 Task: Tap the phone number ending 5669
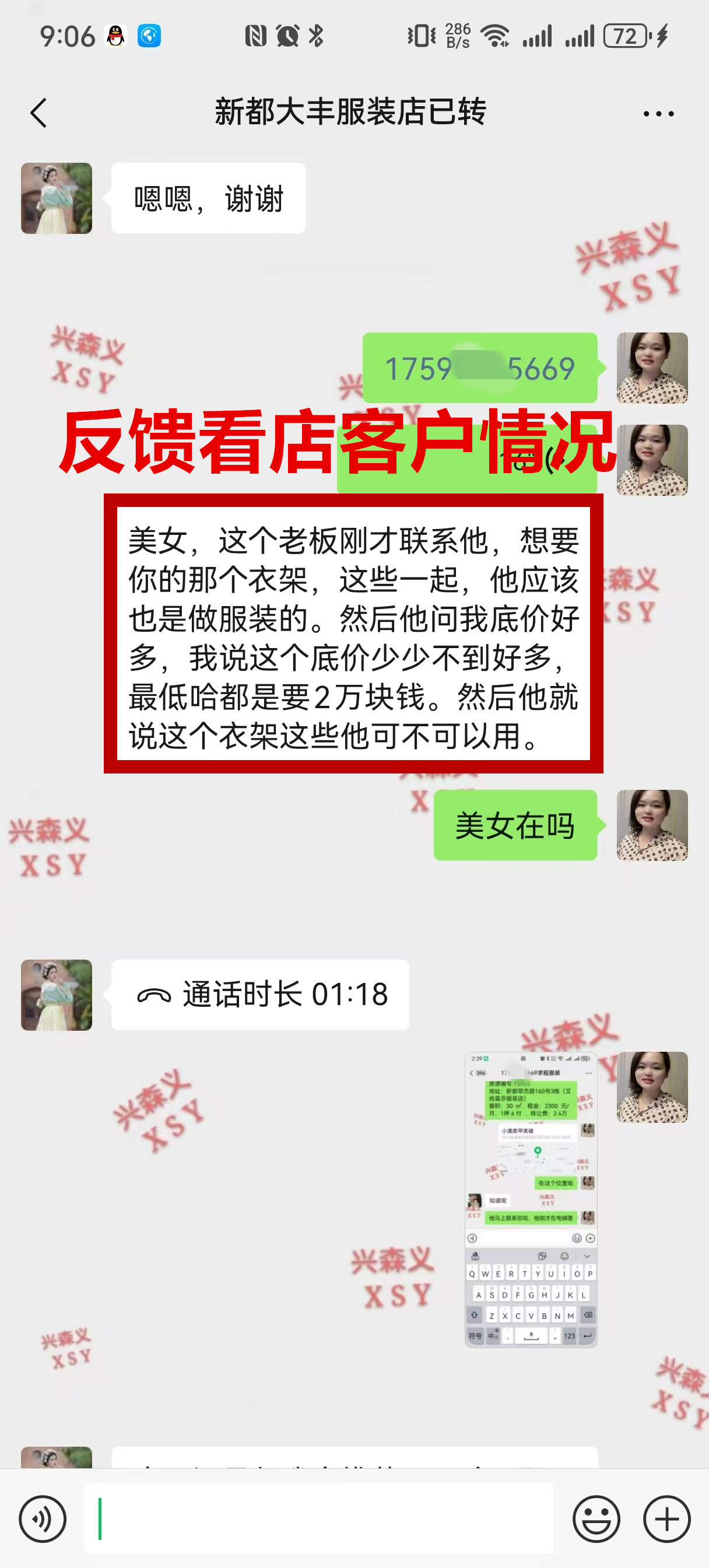pos(479,367)
